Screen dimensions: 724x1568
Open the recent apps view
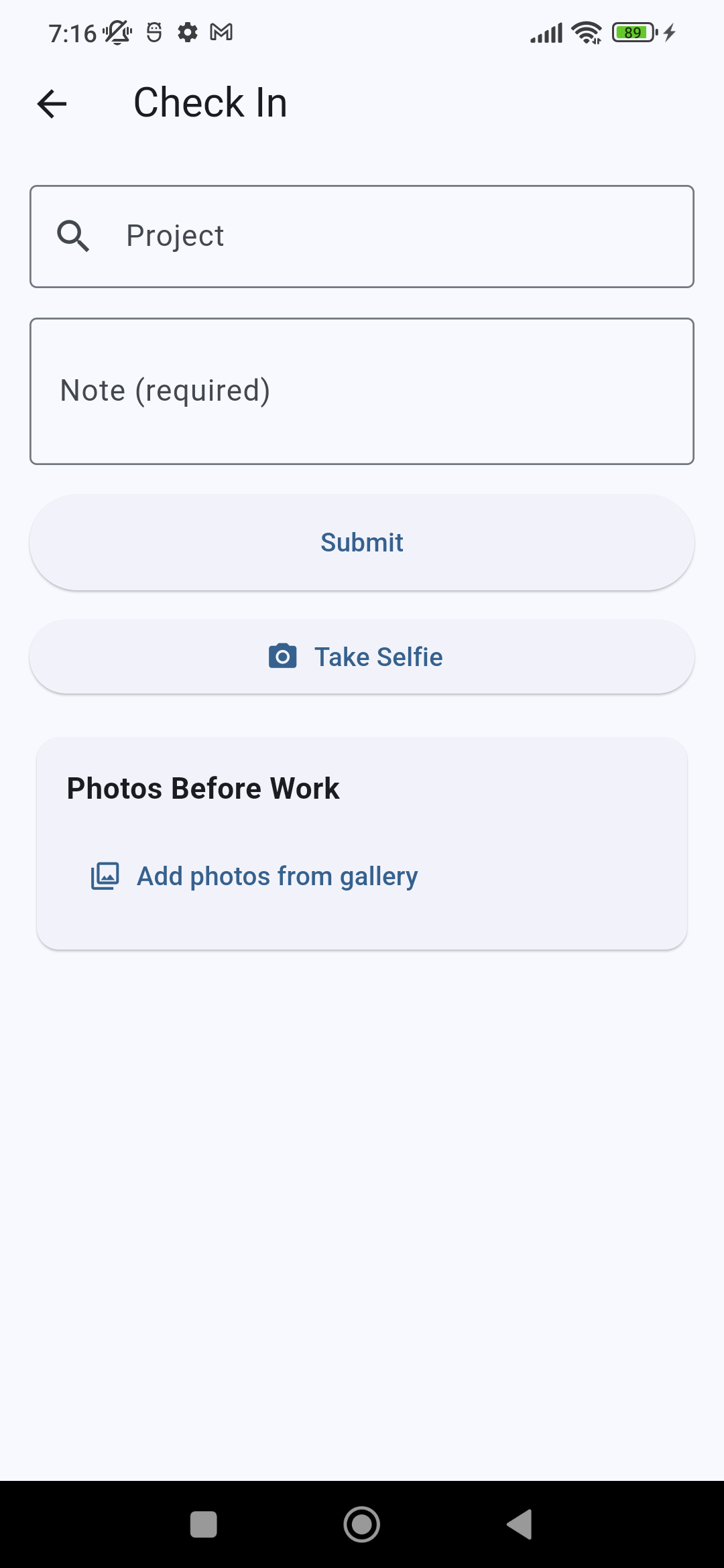pos(204,1524)
